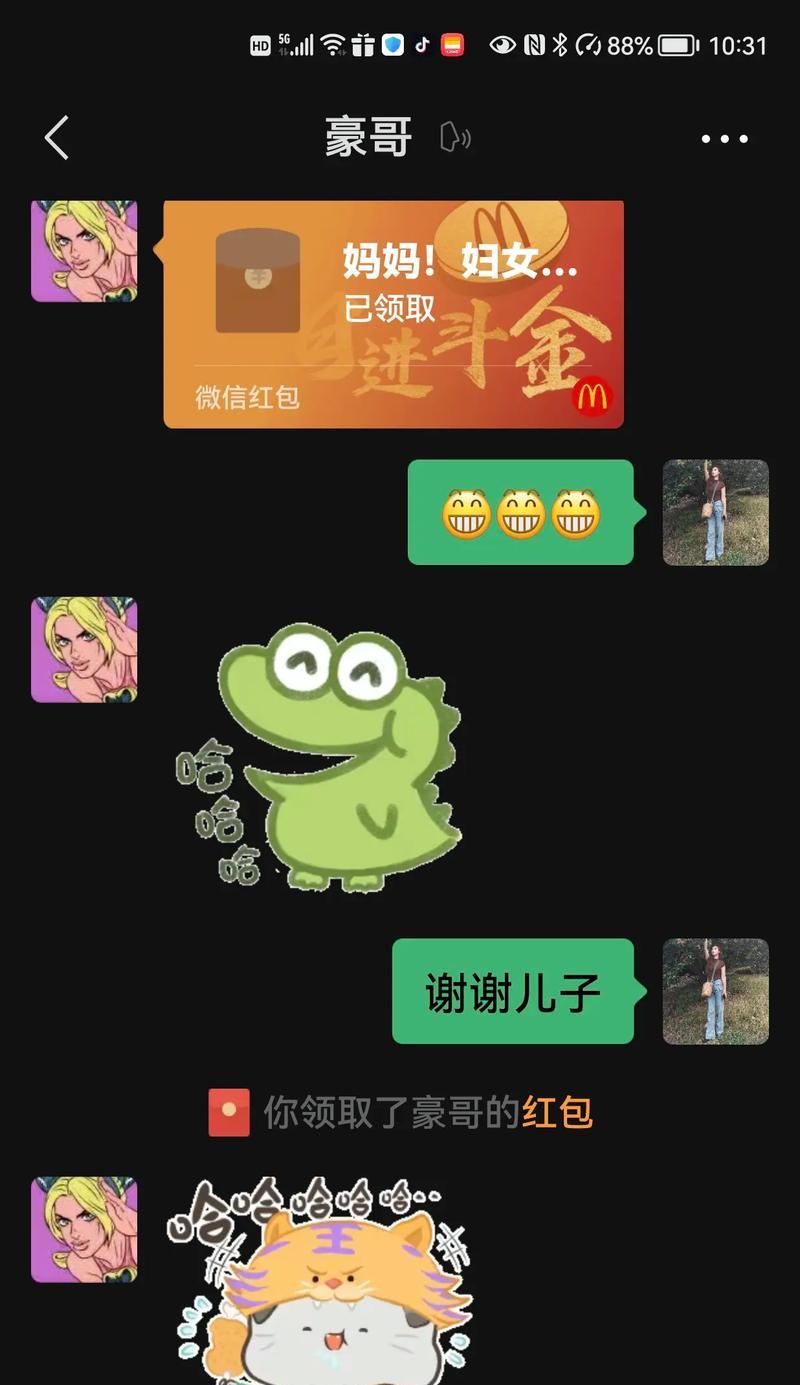Open the 微信红包 red packet card
The height and width of the screenshot is (1385, 800).
pyautogui.click(x=393, y=314)
